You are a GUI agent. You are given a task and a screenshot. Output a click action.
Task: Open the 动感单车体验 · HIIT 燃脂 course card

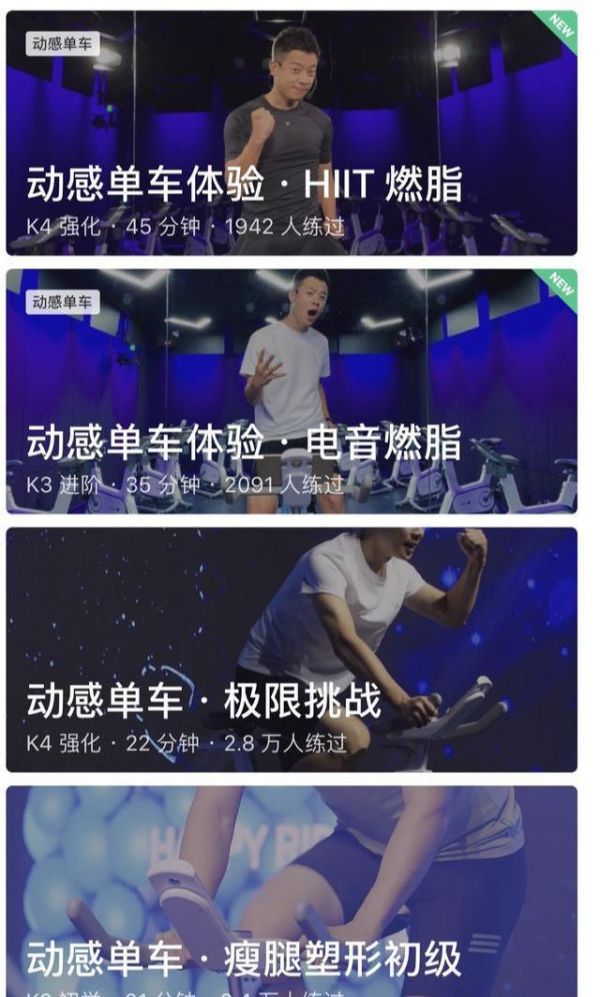pyautogui.click(x=291, y=133)
